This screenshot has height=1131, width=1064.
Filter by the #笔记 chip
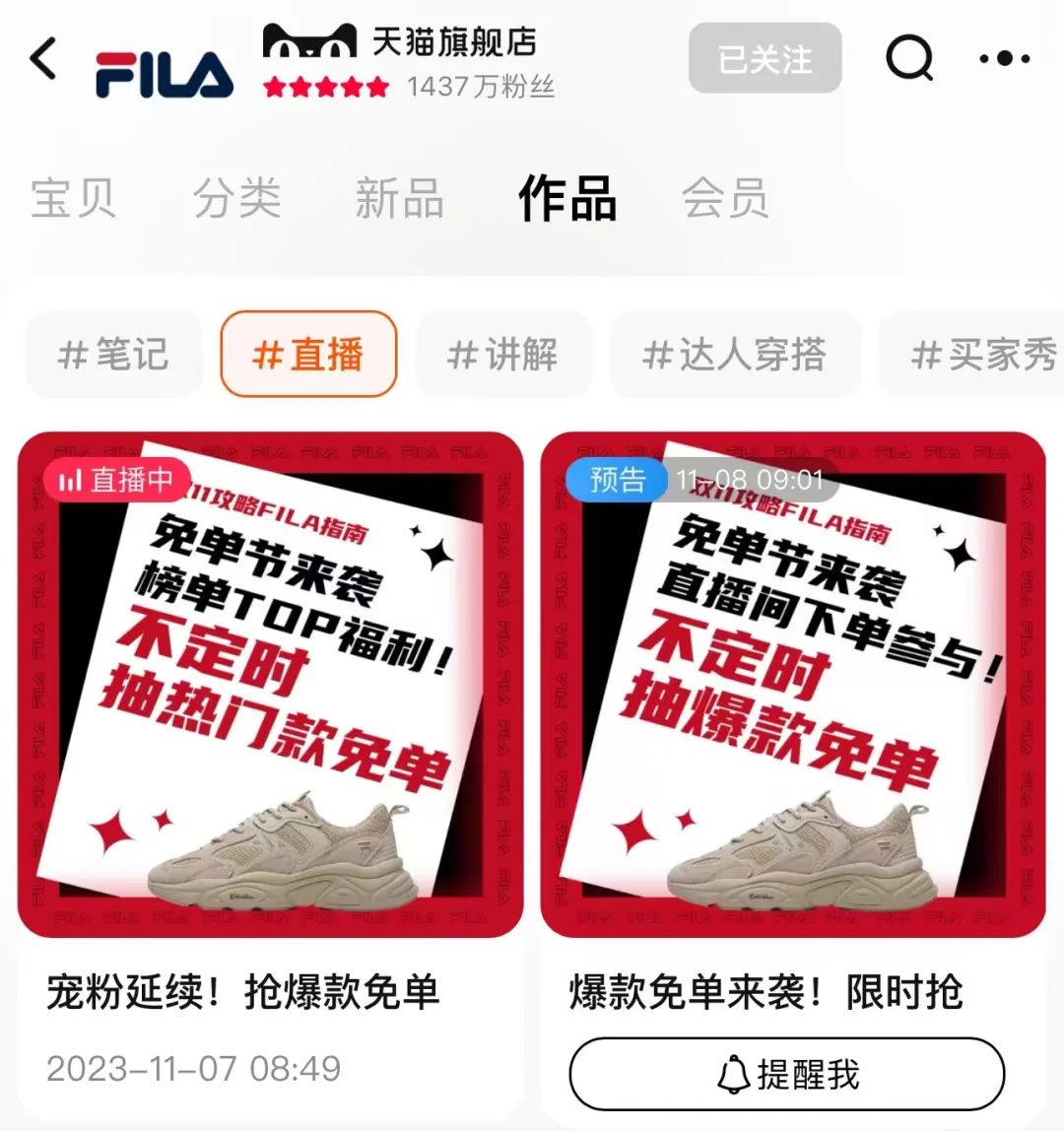point(113,355)
